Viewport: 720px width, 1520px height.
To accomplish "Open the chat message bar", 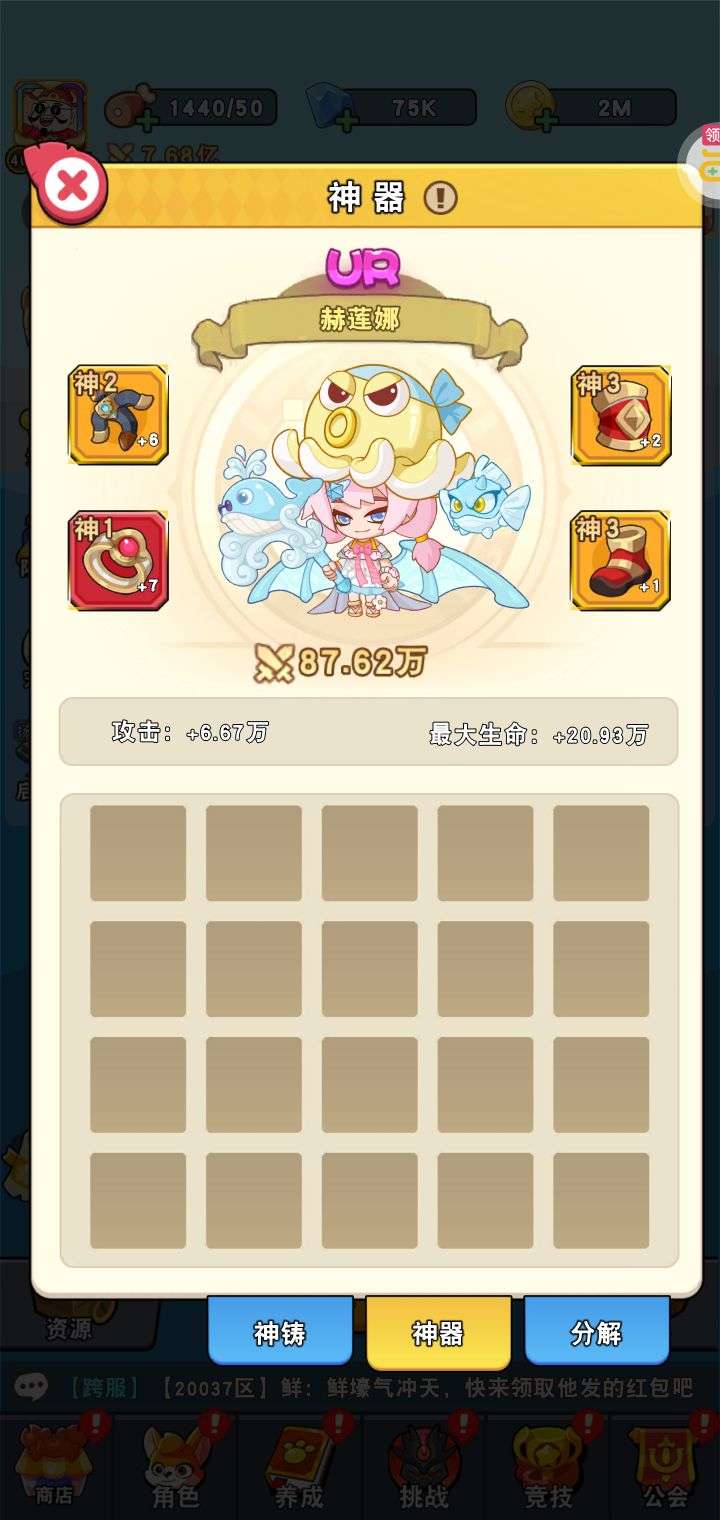I will tap(360, 1387).
